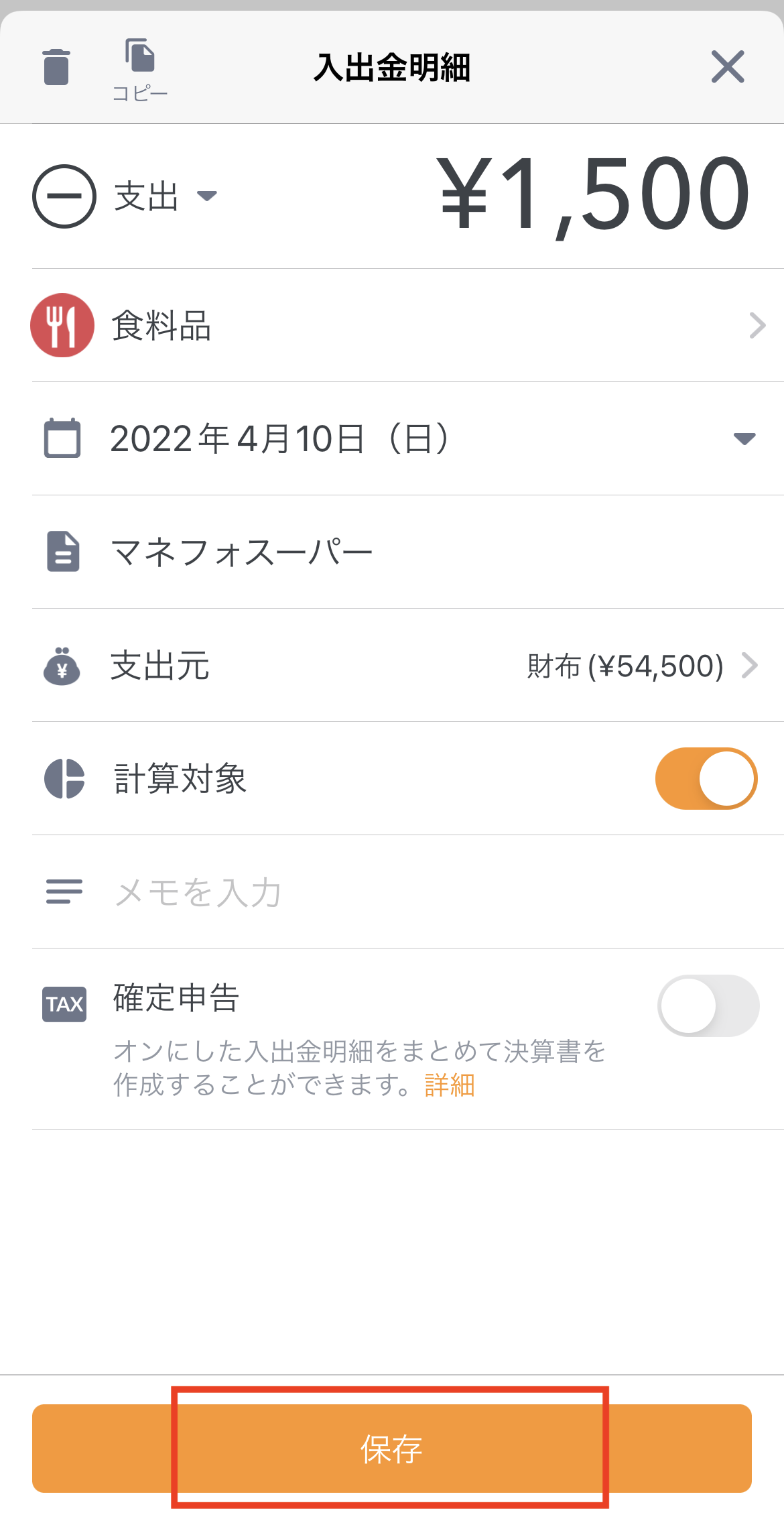Edit the ¥1,500 amount
Image resolution: width=784 pixels, height=1533 pixels.
tap(594, 195)
